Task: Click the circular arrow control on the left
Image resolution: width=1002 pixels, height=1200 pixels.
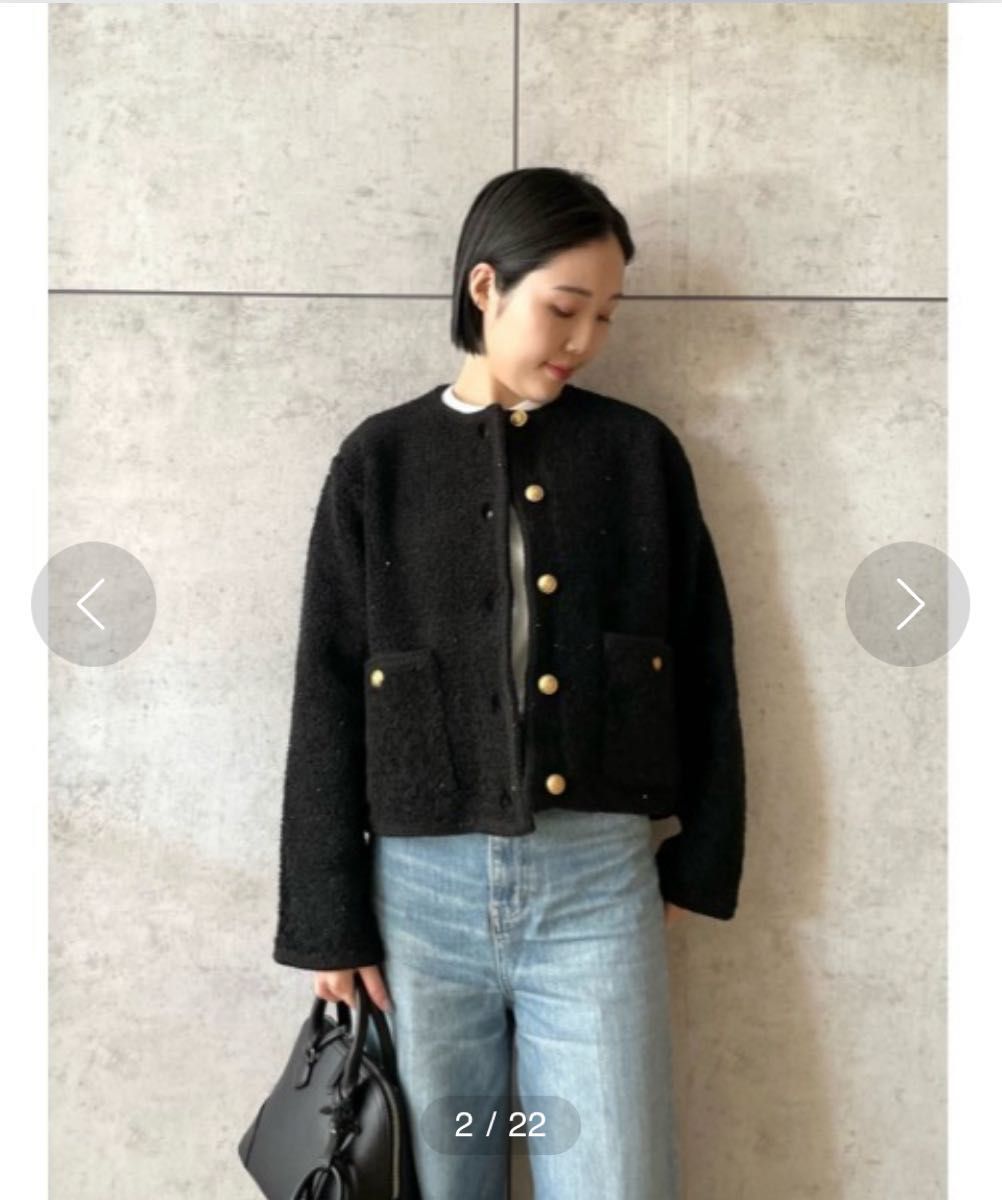Action: click(x=93, y=604)
